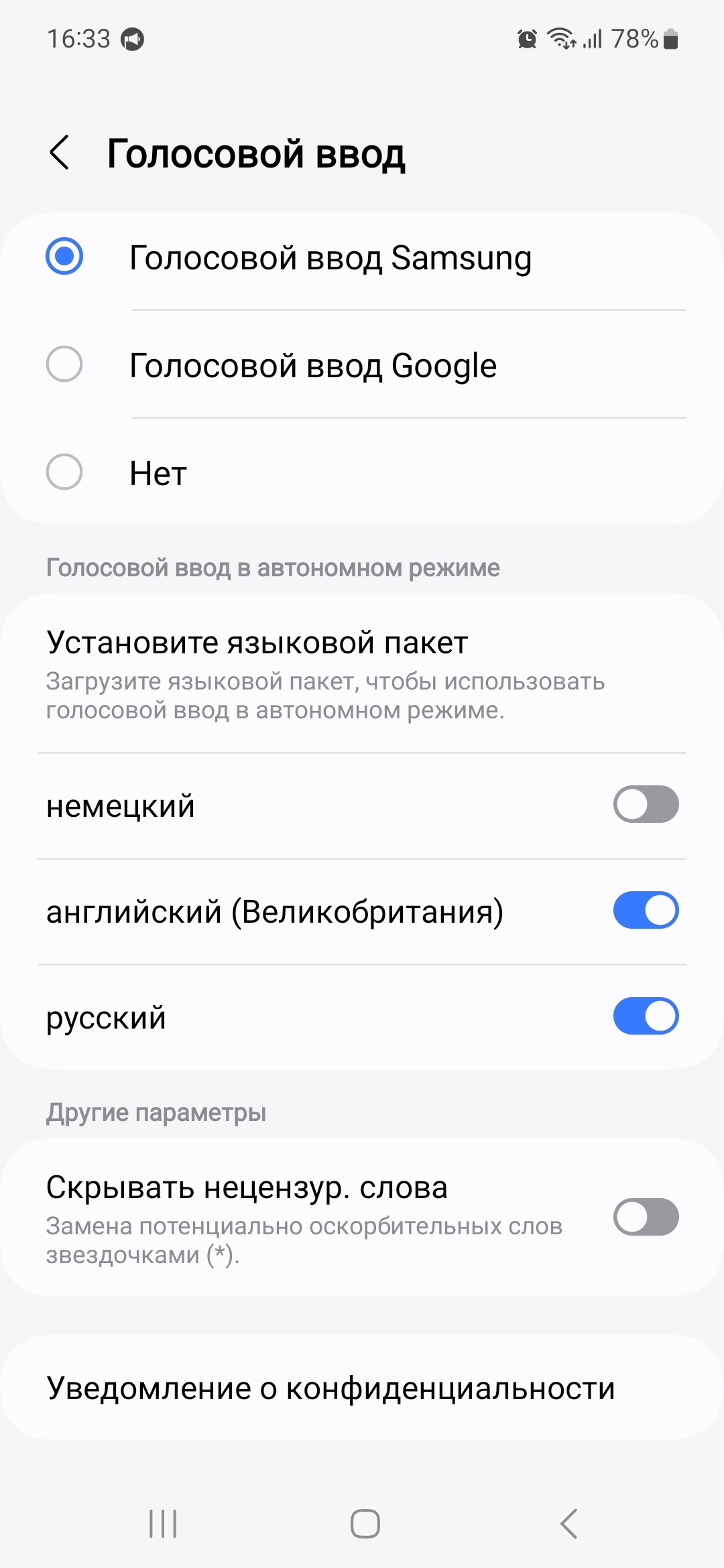
Task: Select Голосовой ввод Samsung option
Action: 362,257
